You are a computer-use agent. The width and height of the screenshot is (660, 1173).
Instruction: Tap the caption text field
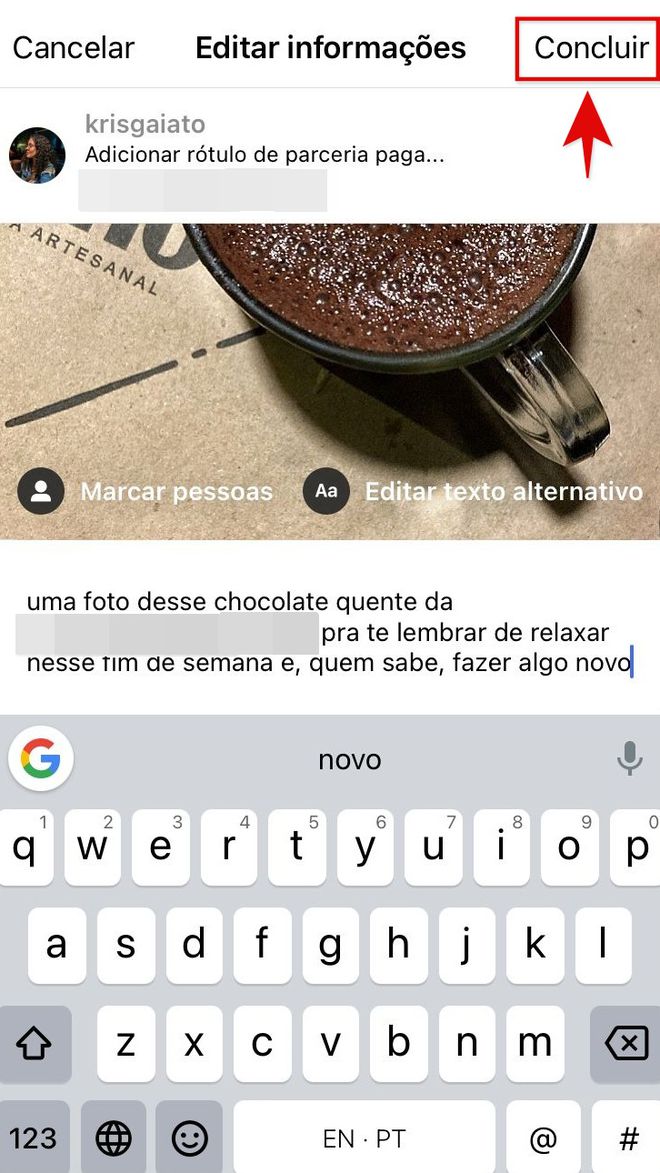[330, 632]
